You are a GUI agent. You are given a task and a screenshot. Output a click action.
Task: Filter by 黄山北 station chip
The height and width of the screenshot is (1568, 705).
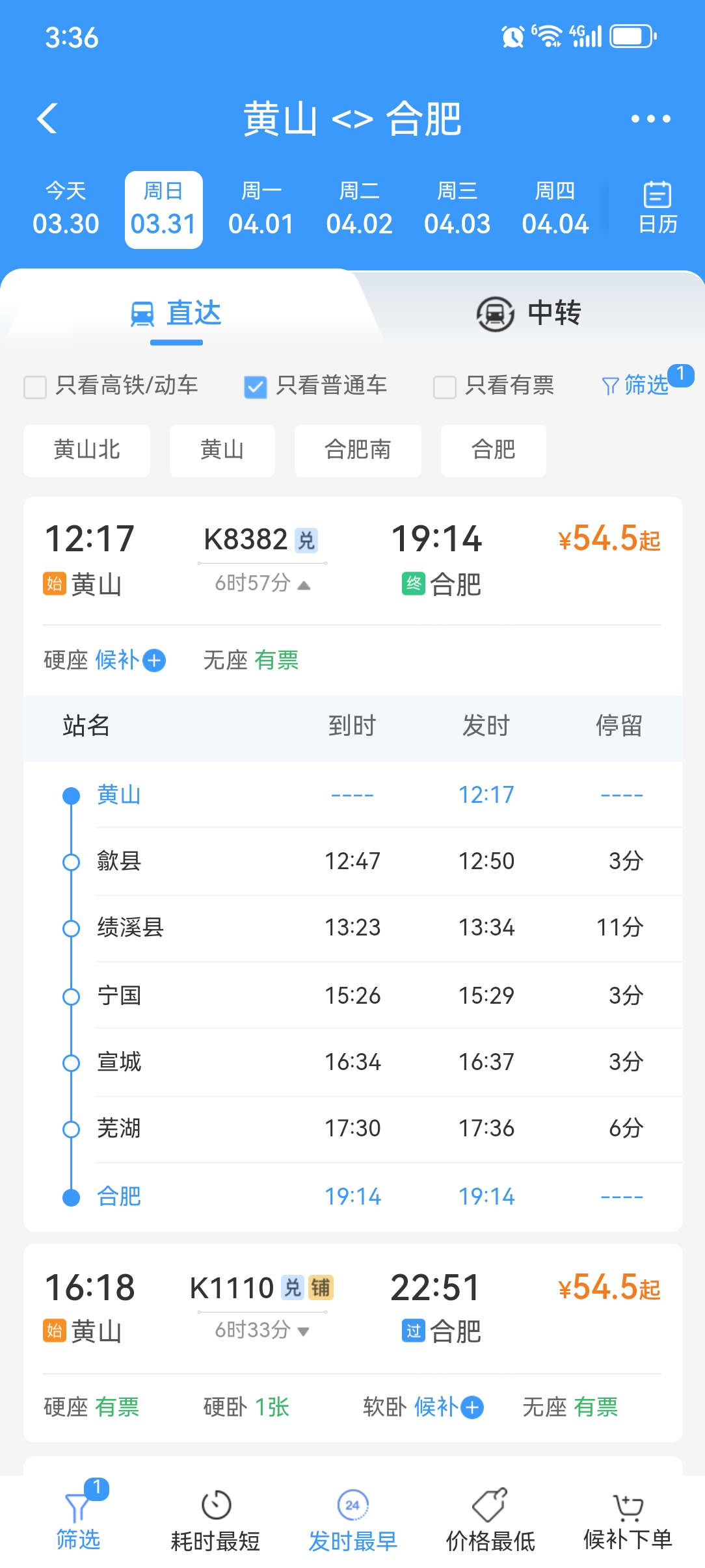point(86,450)
